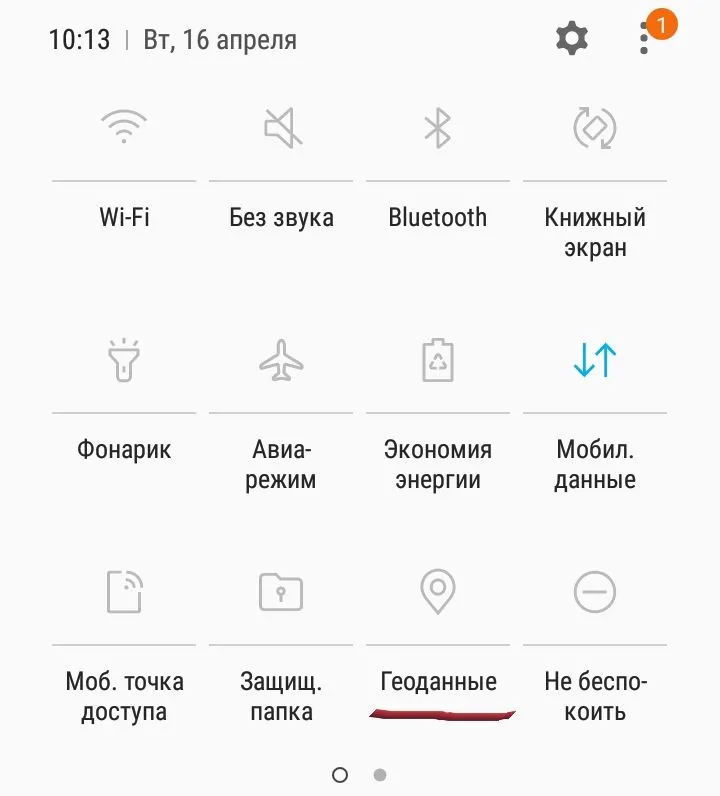Toggle Книжный экран rotation setting
720x796 pixels.
point(594,128)
